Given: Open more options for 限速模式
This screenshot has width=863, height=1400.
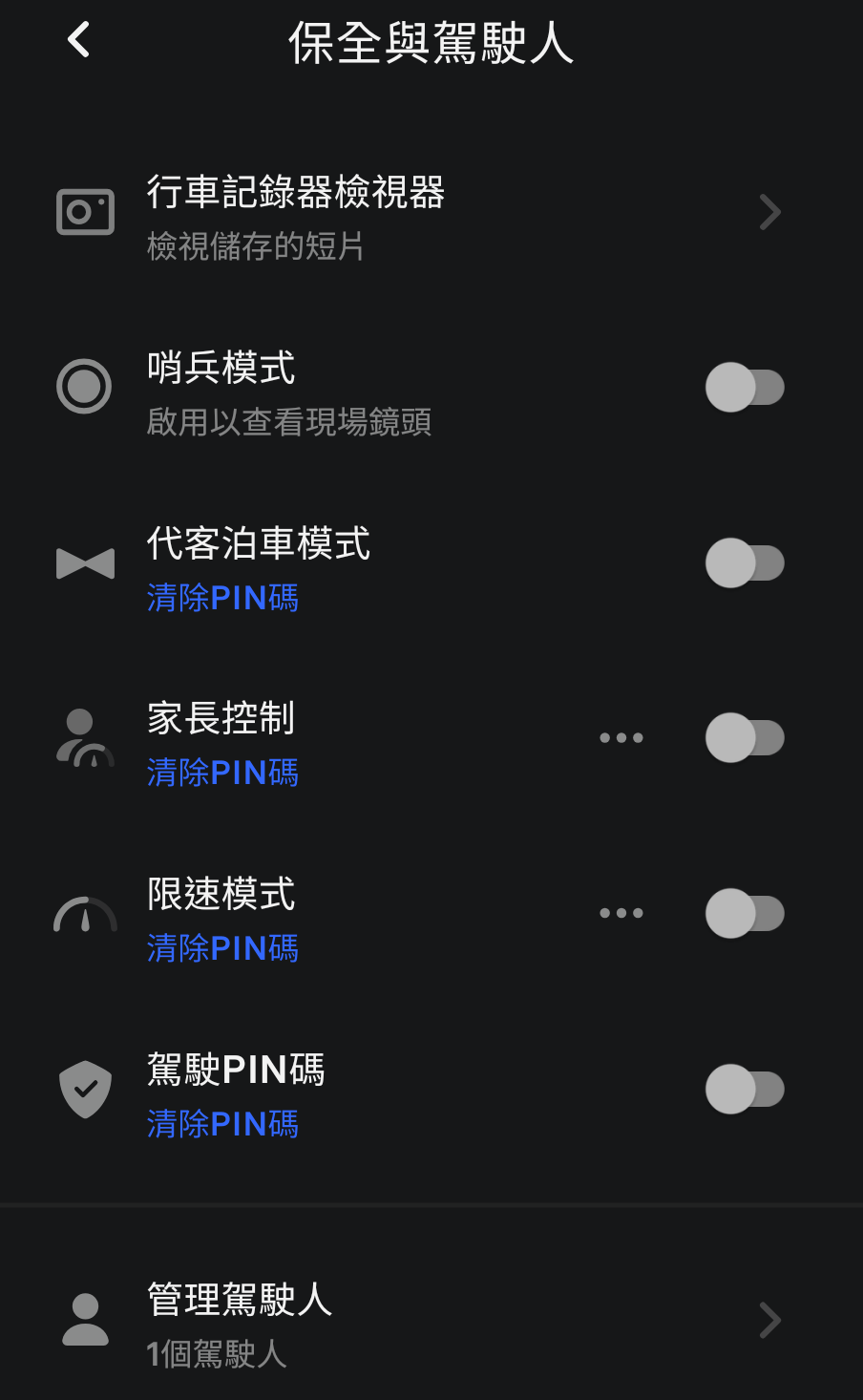Looking at the screenshot, I should [621, 914].
